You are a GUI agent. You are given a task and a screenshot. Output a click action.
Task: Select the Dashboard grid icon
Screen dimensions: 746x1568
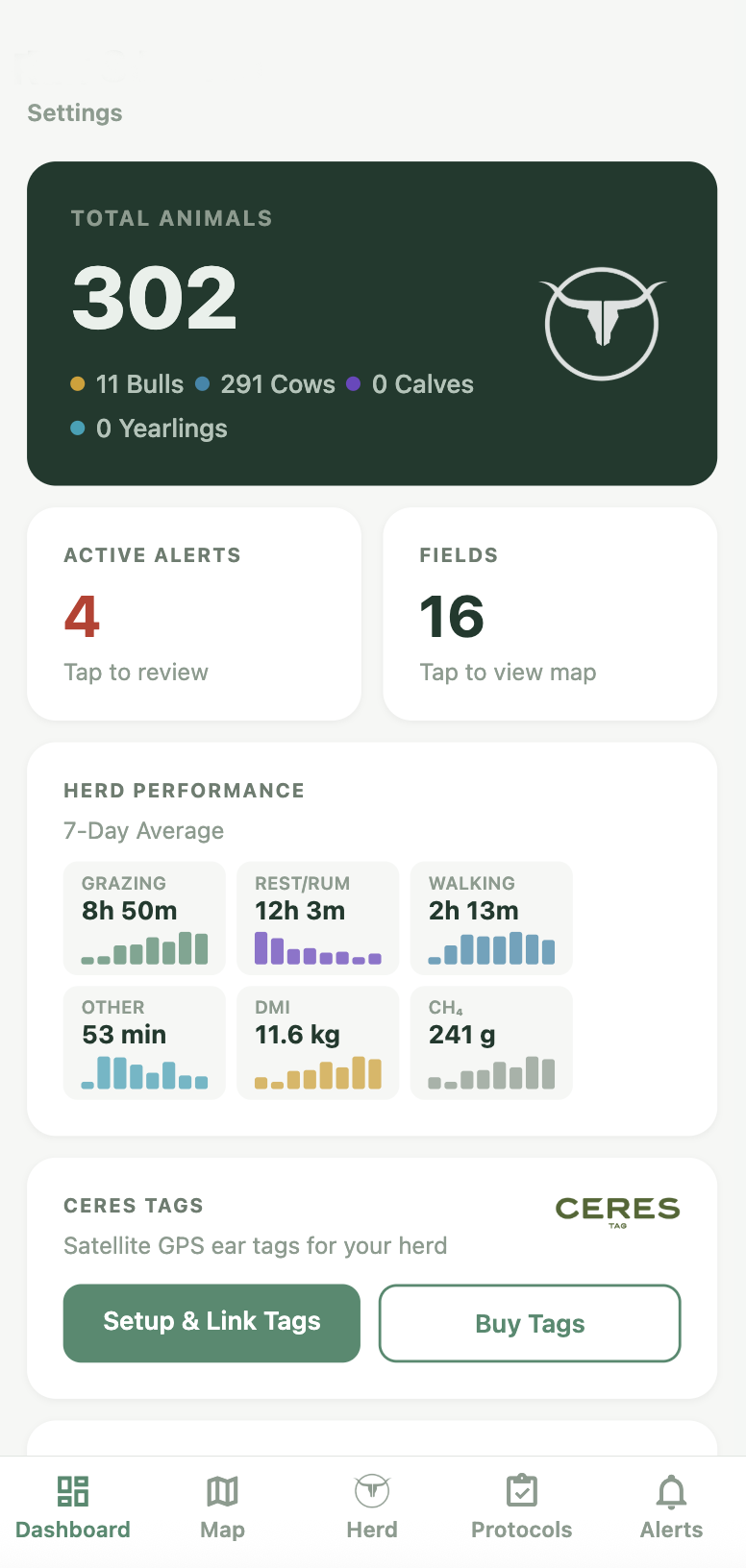point(73,1492)
